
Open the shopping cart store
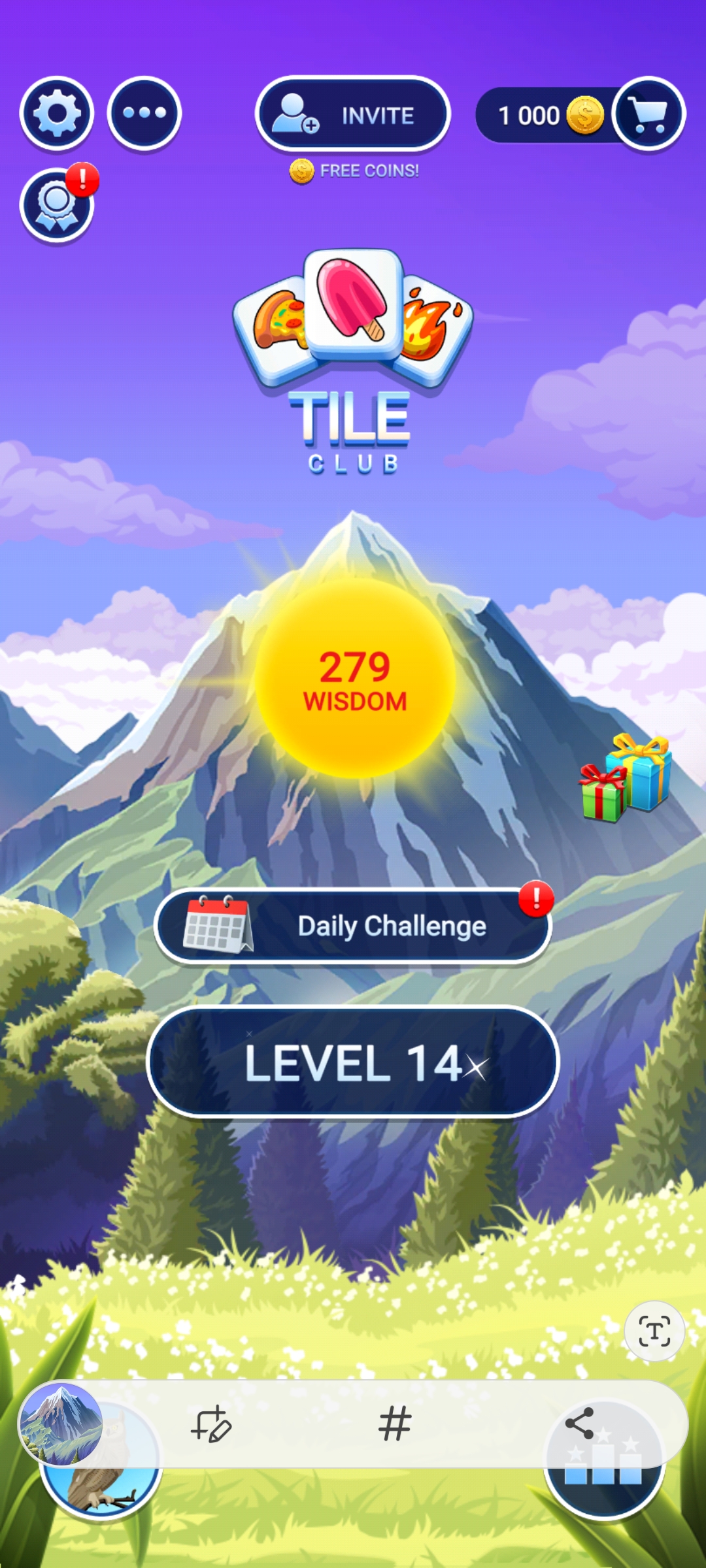649,114
